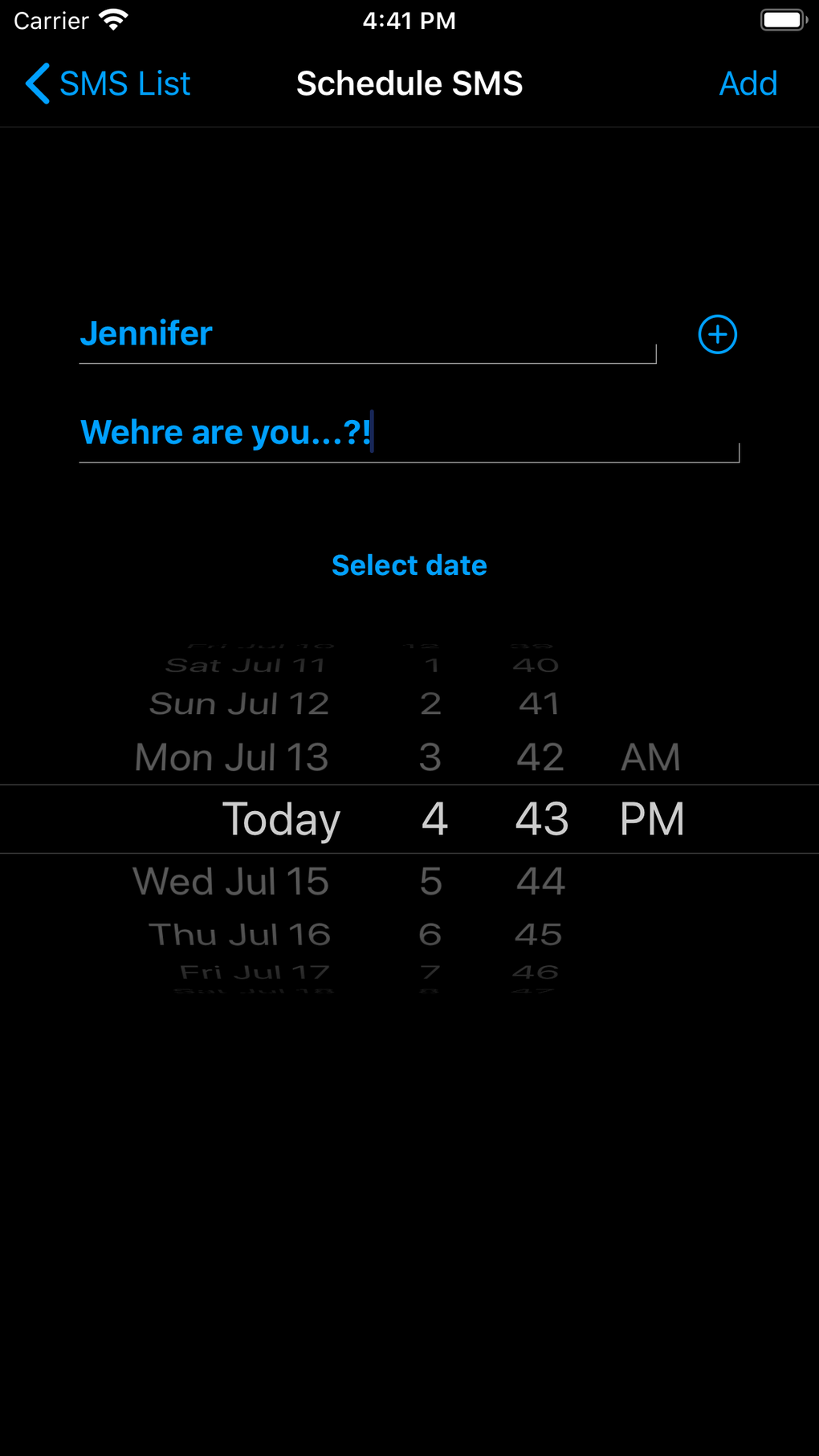Select Sun Jul 12 in the picker
This screenshot has width=819, height=1456.
coord(238,703)
